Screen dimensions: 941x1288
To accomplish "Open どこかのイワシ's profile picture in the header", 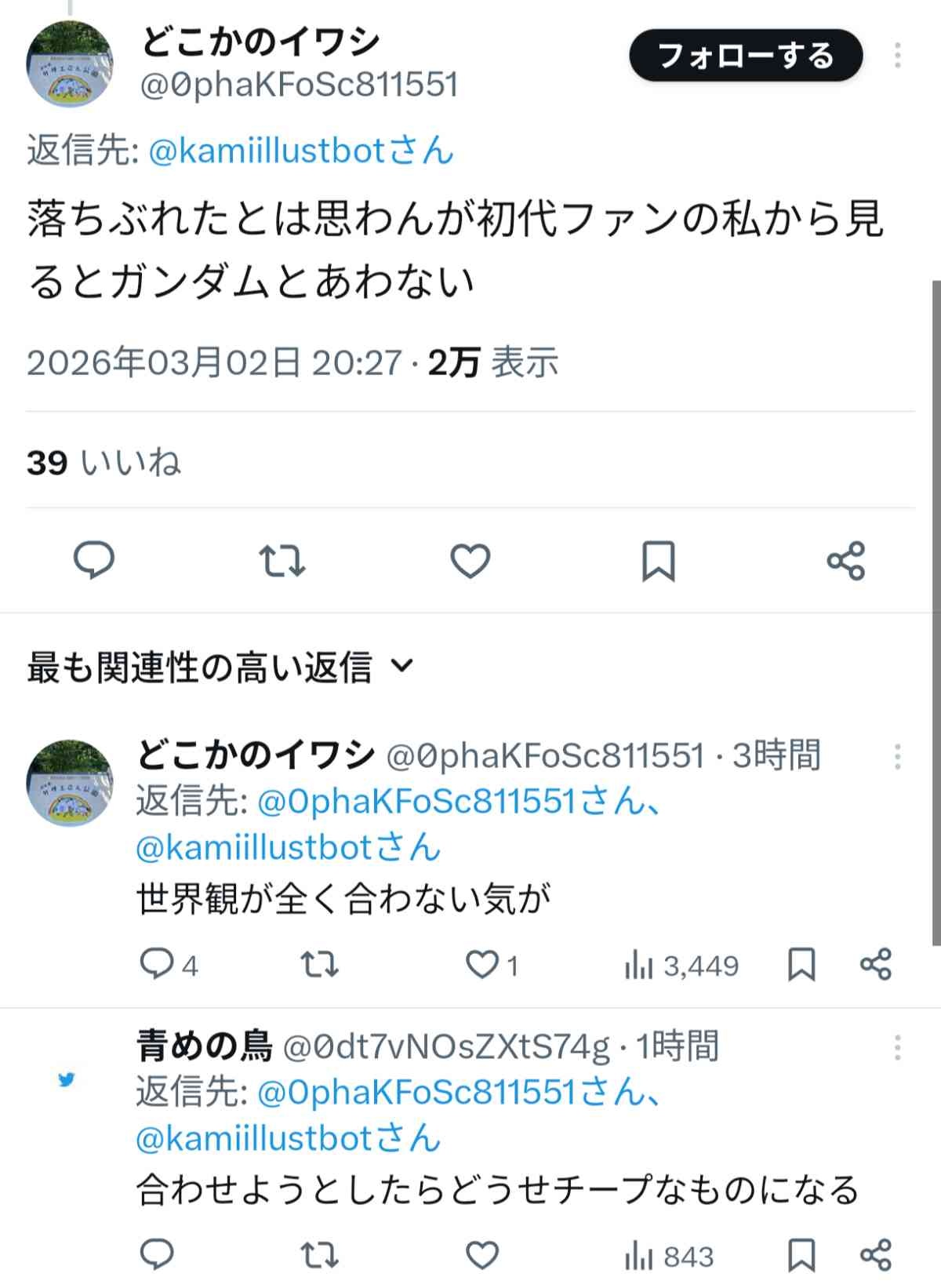I will (70, 64).
